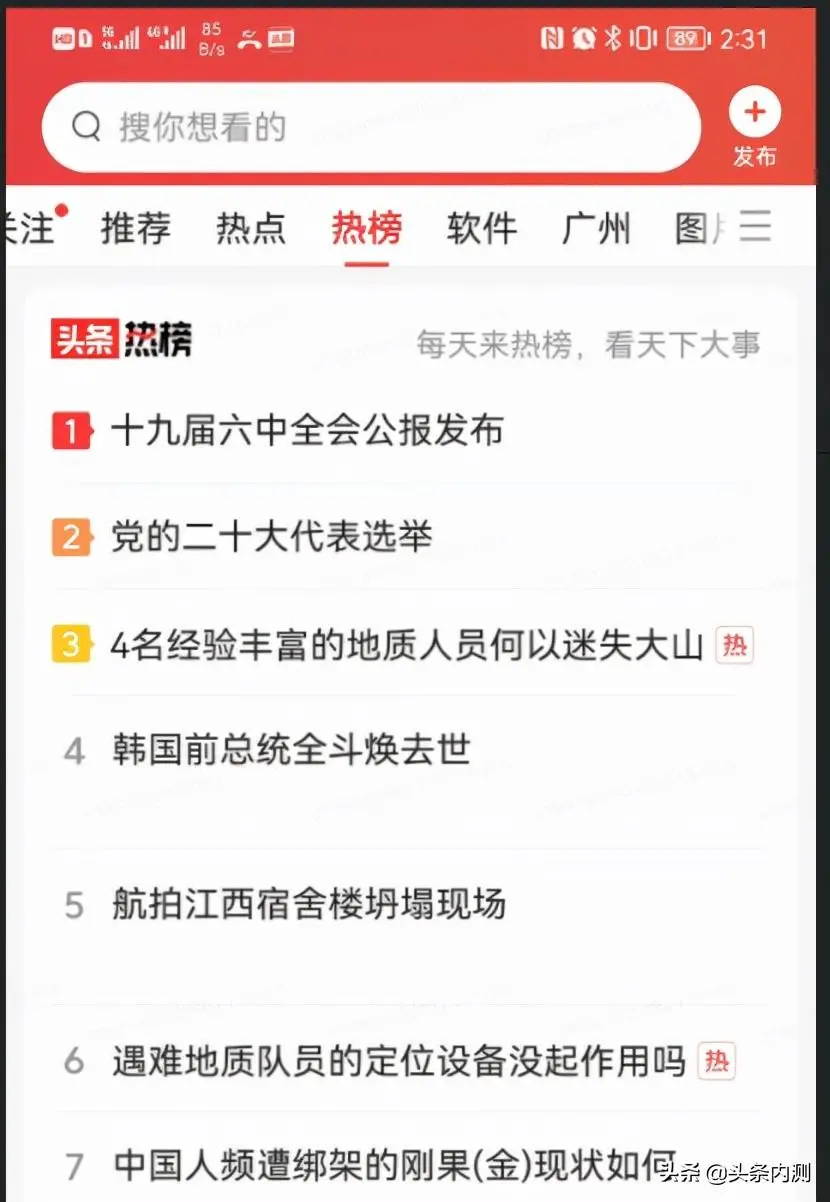
Task: Expand the channel list via the hamburger icon
Action: click(x=757, y=226)
